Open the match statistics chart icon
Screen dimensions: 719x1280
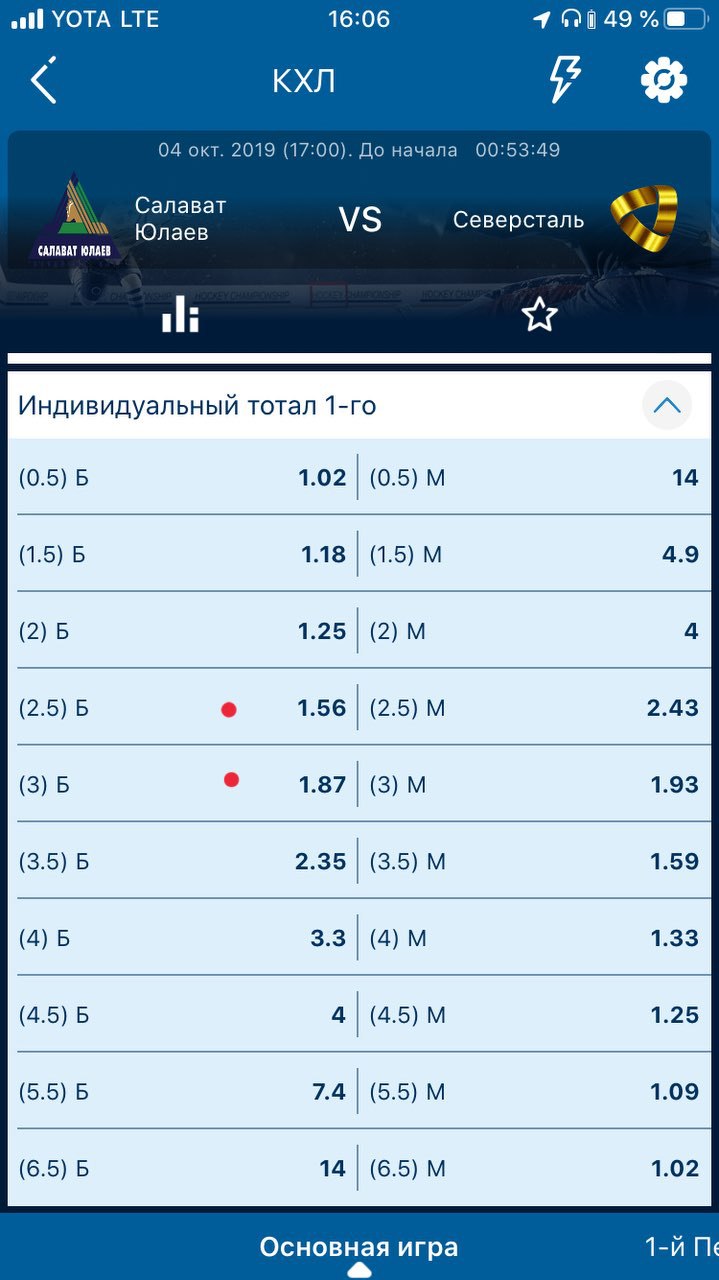pyautogui.click(x=180, y=315)
